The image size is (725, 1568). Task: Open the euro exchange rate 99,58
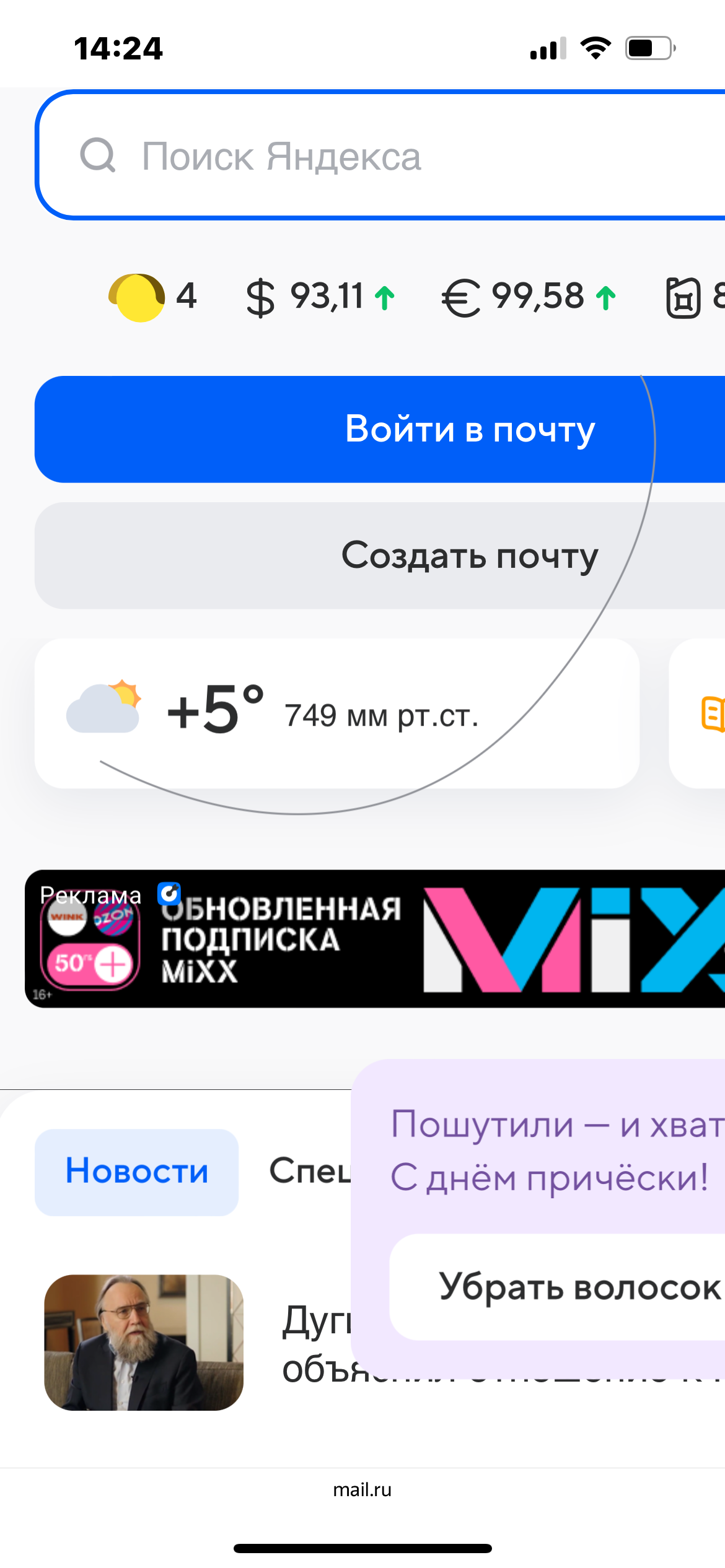529,297
